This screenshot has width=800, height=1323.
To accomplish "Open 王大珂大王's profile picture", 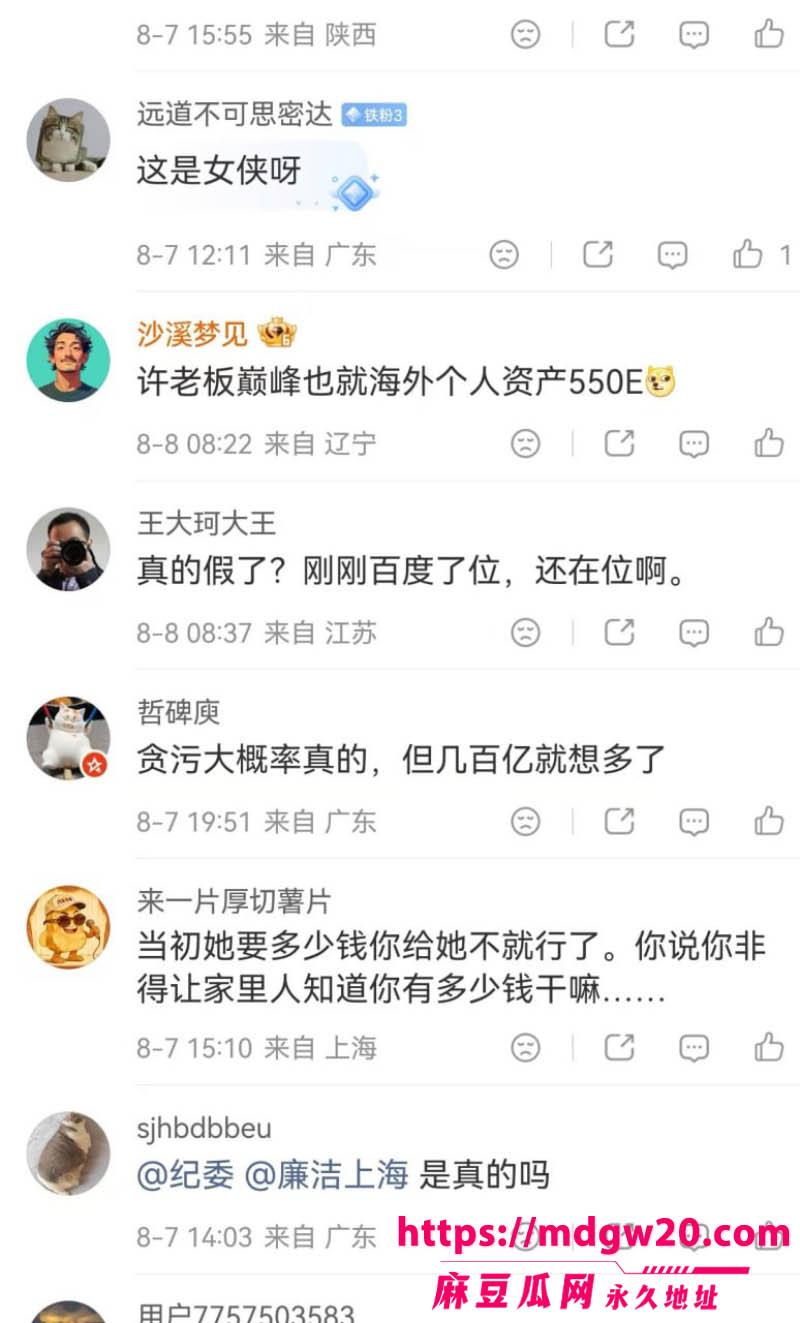I will tap(68, 549).
